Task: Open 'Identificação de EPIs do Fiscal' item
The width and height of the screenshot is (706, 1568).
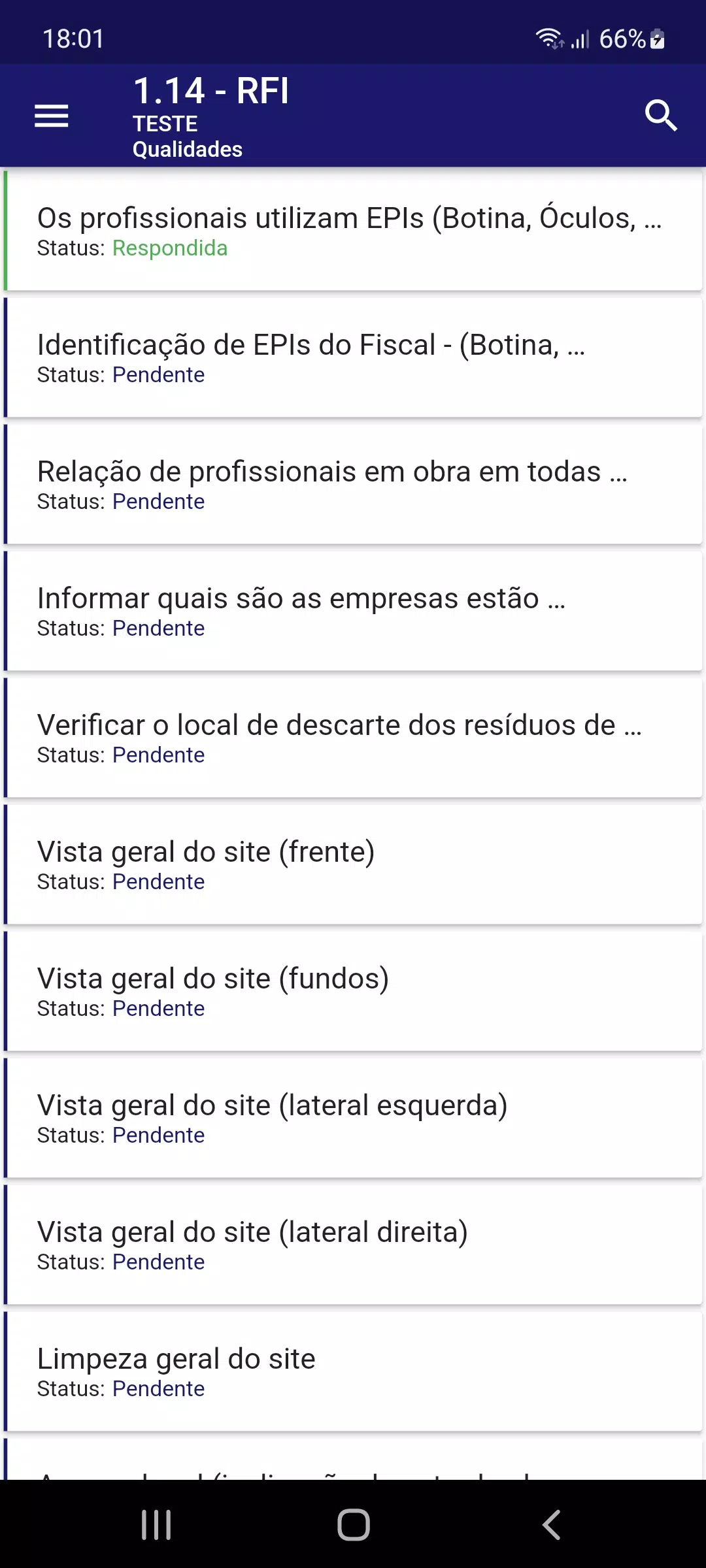Action: click(x=353, y=357)
